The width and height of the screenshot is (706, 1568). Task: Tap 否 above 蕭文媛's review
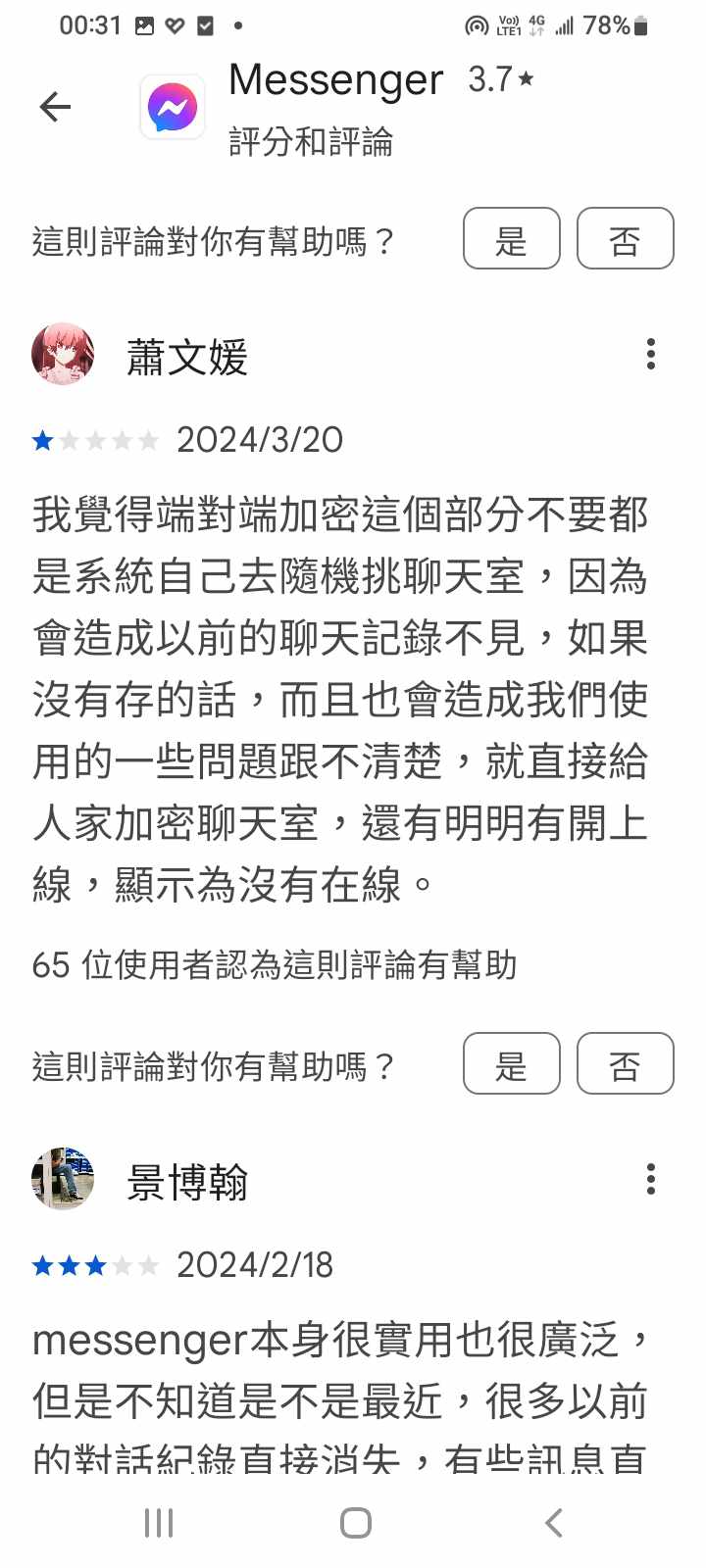tap(625, 238)
